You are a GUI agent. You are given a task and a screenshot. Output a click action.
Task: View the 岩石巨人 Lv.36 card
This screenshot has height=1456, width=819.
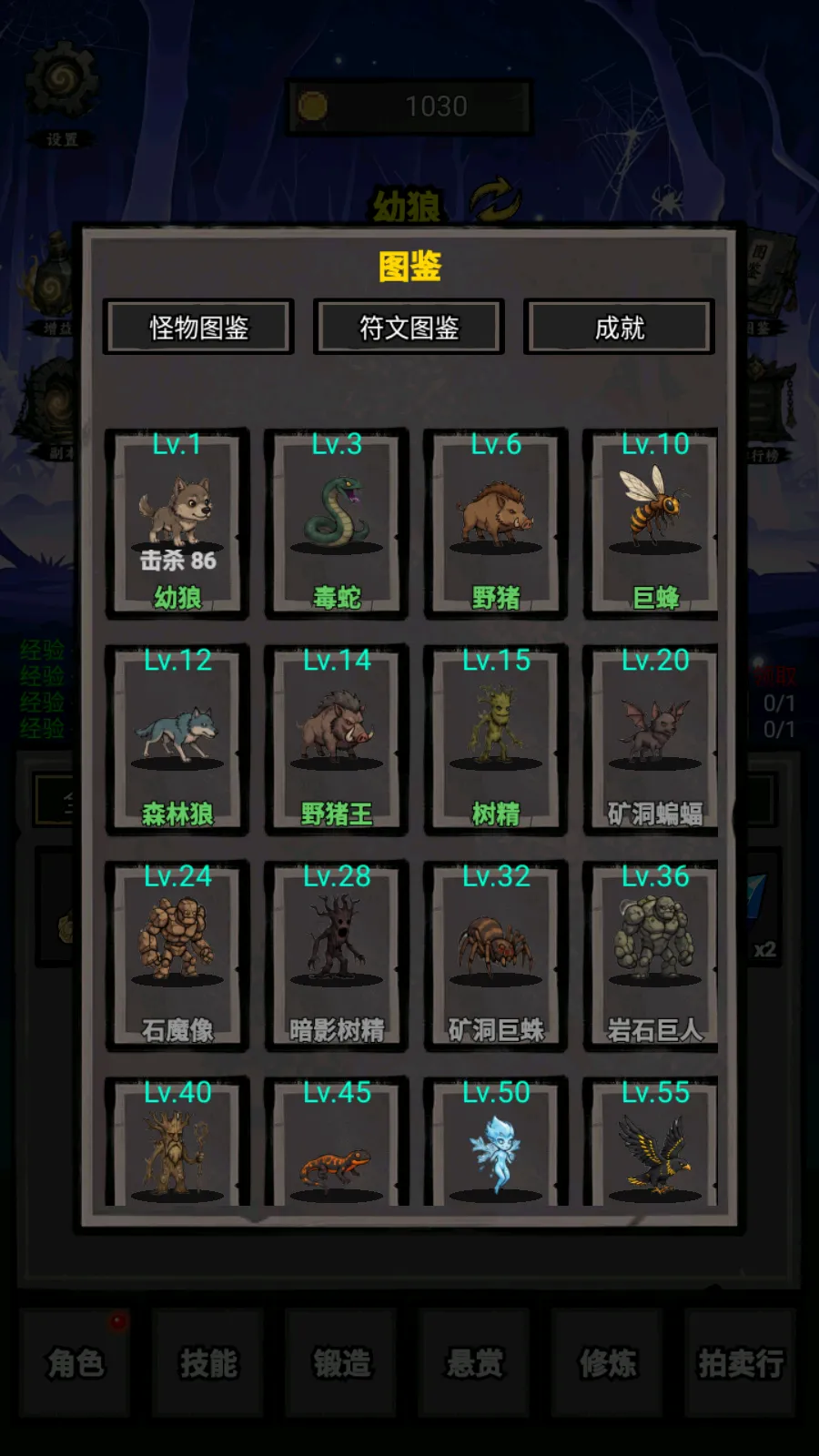[652, 956]
